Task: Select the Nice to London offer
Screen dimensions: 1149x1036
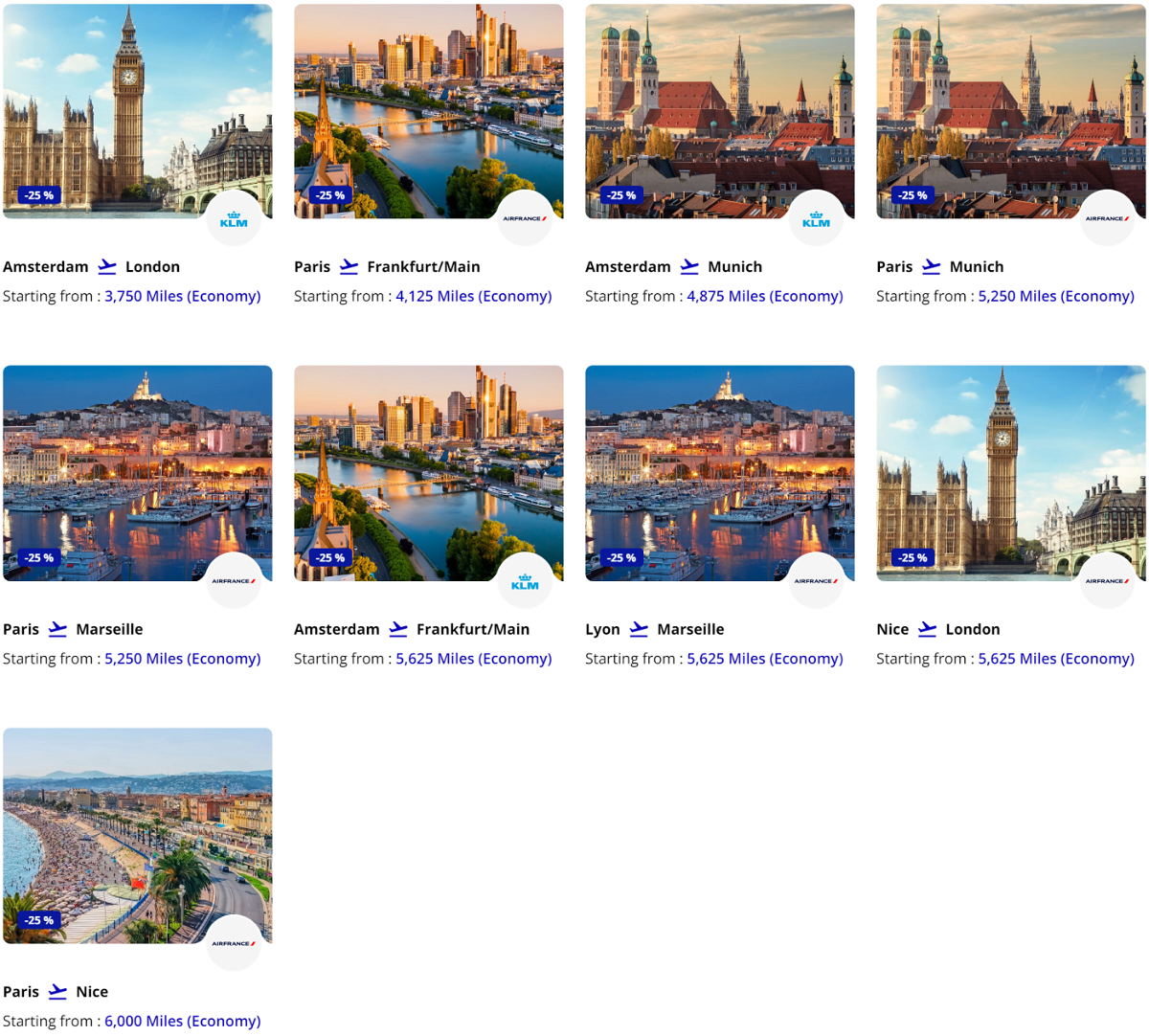Action: 1010,473
